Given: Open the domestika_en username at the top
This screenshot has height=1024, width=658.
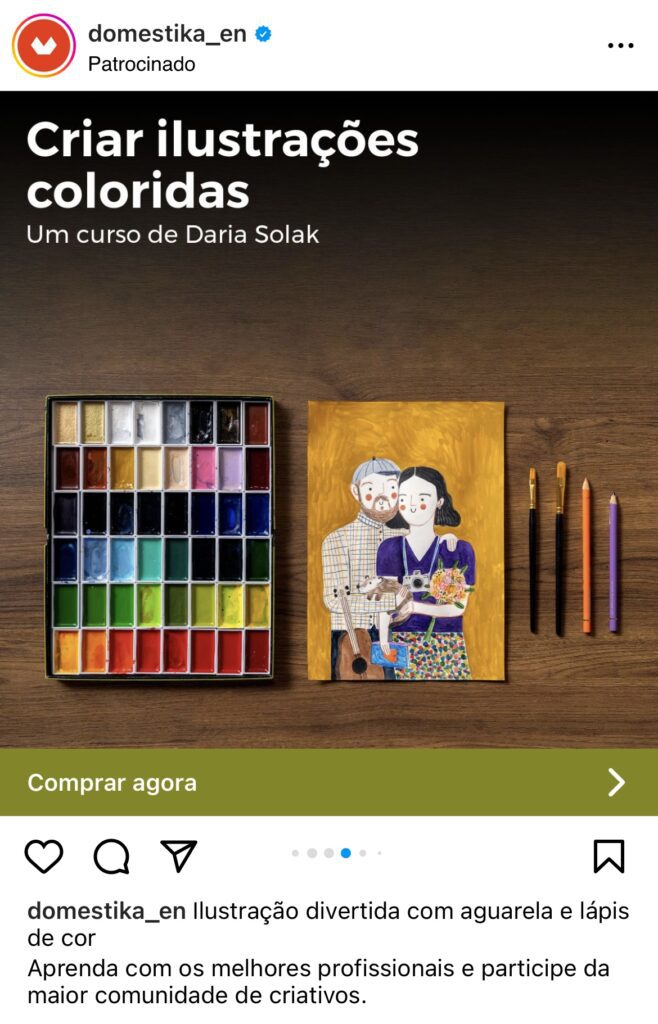Looking at the screenshot, I should click(x=166, y=33).
